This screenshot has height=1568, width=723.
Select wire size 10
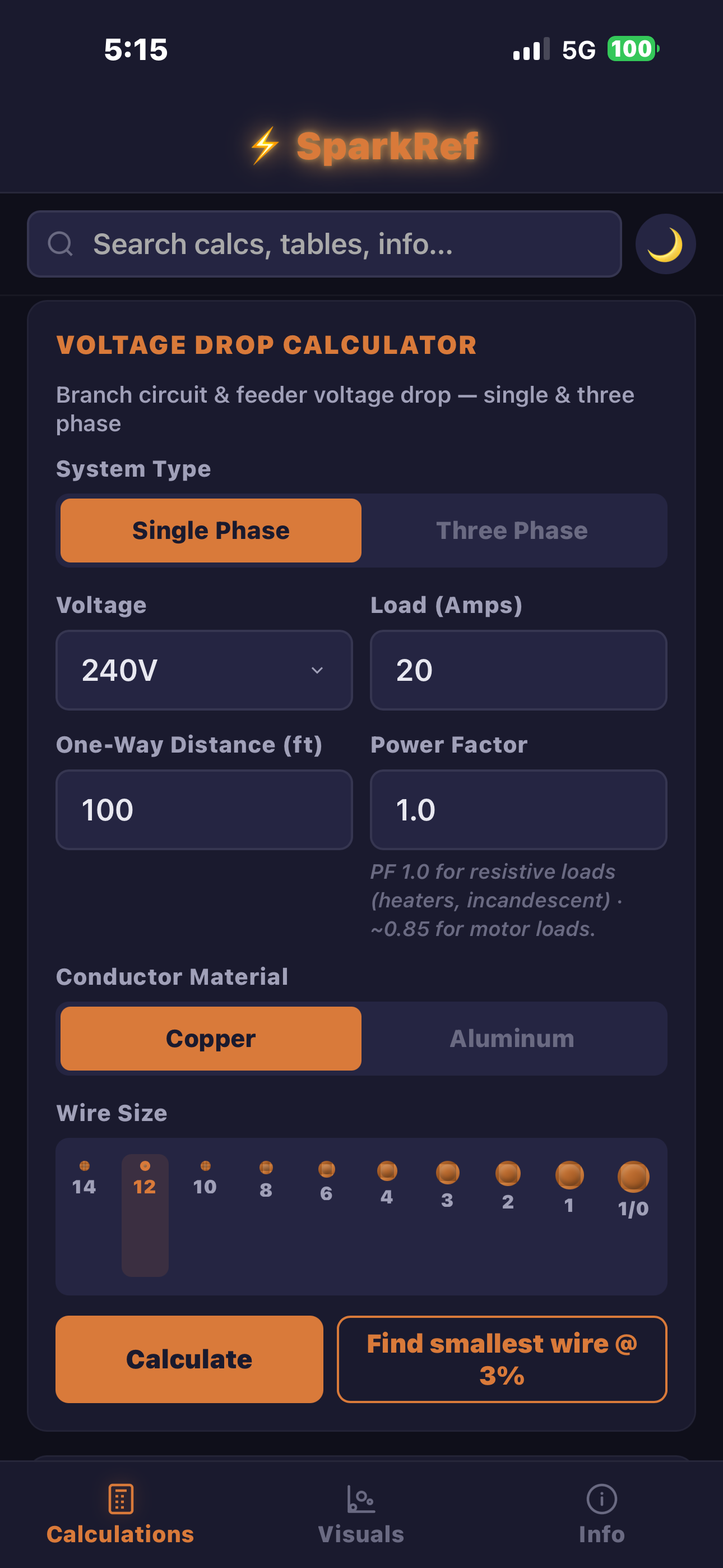tap(205, 1181)
